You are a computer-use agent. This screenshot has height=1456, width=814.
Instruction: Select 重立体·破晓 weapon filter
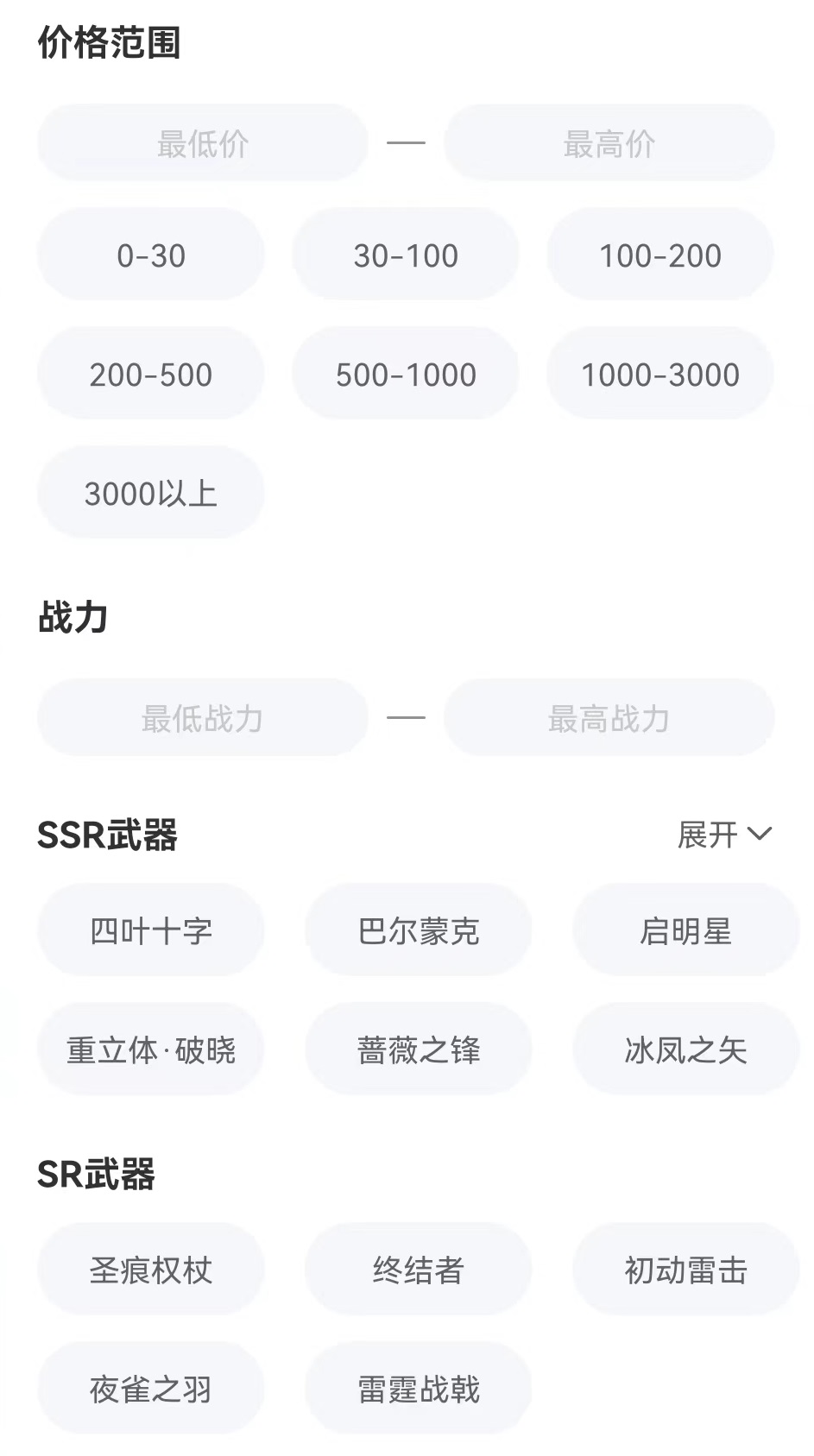point(151,1049)
